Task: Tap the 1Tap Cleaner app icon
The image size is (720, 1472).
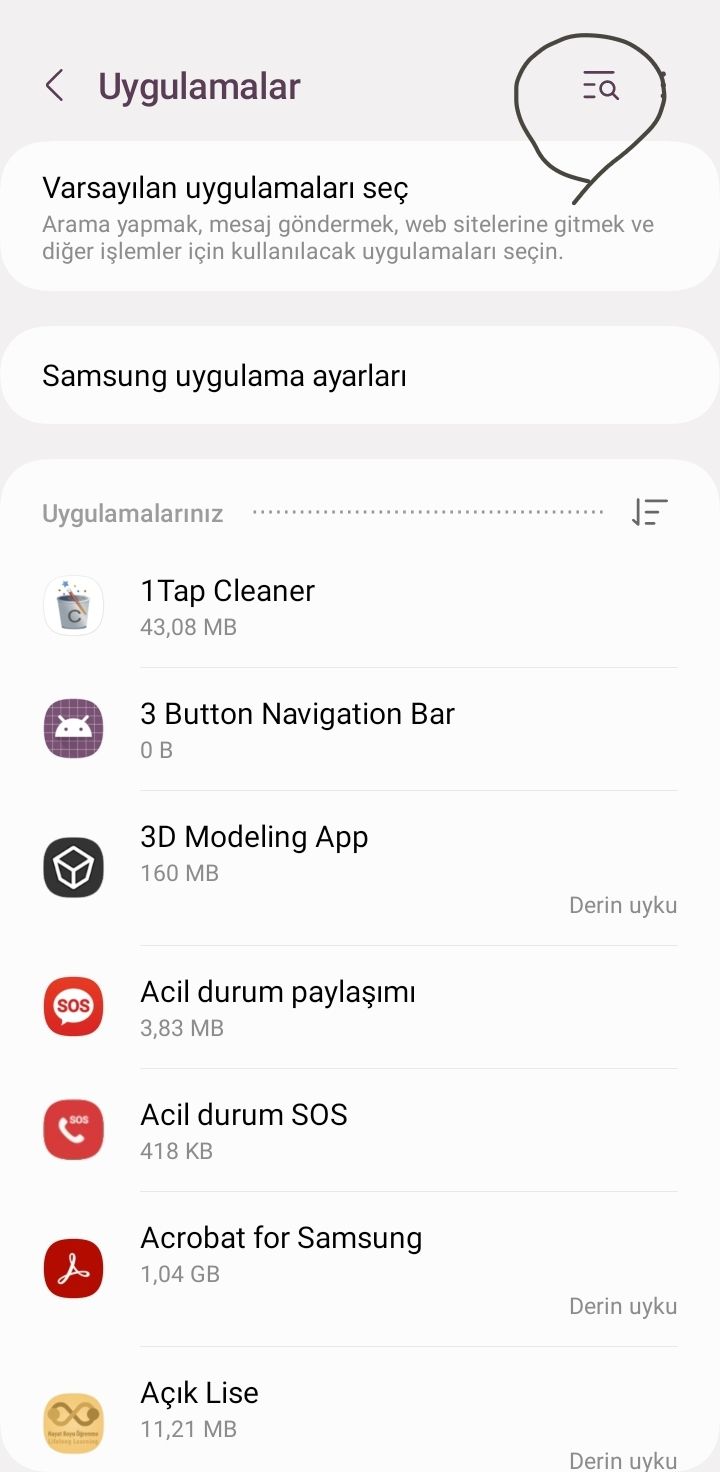Action: 73,605
